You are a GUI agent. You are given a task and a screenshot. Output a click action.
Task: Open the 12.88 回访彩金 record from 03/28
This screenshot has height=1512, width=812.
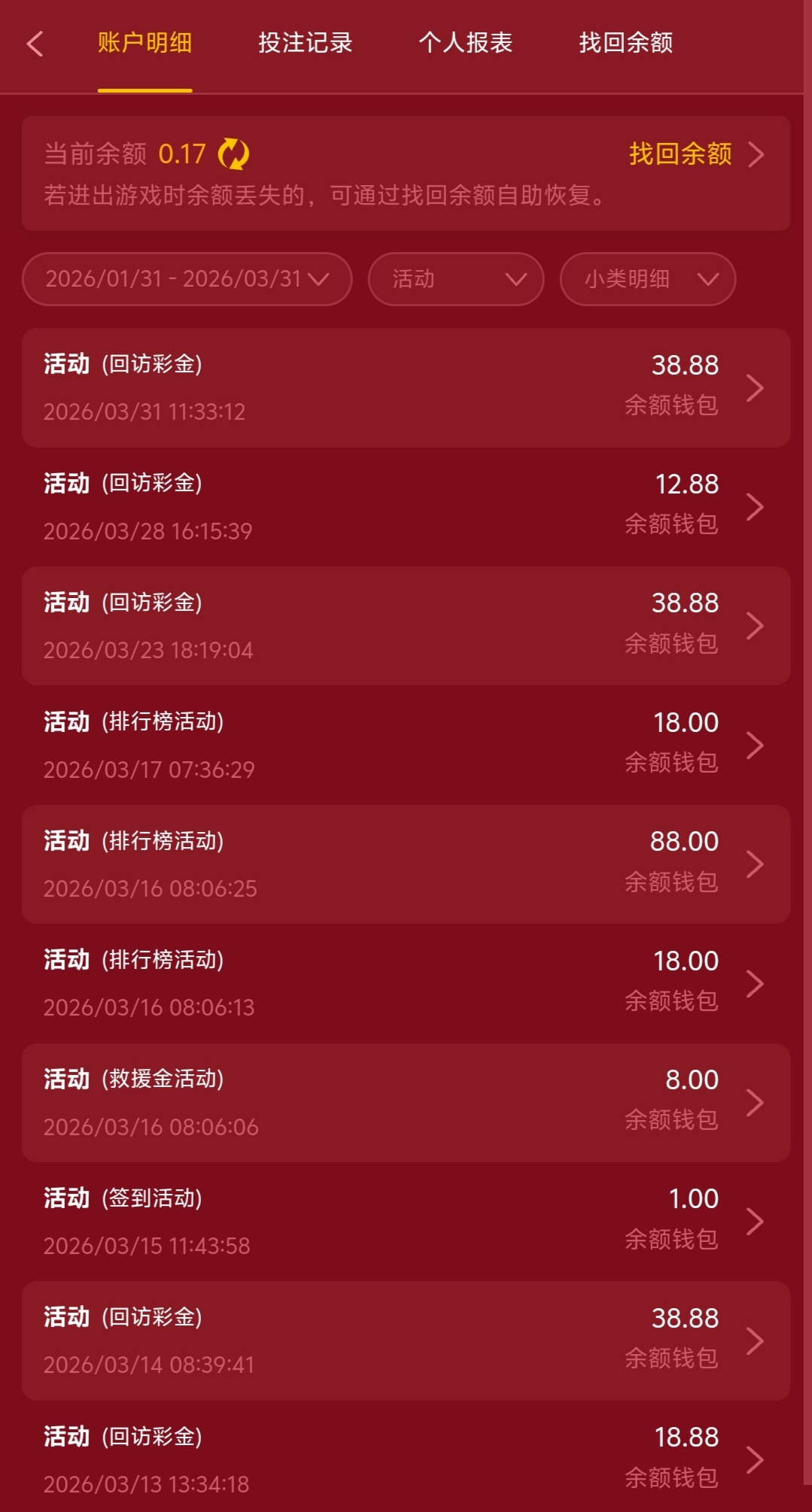406,507
